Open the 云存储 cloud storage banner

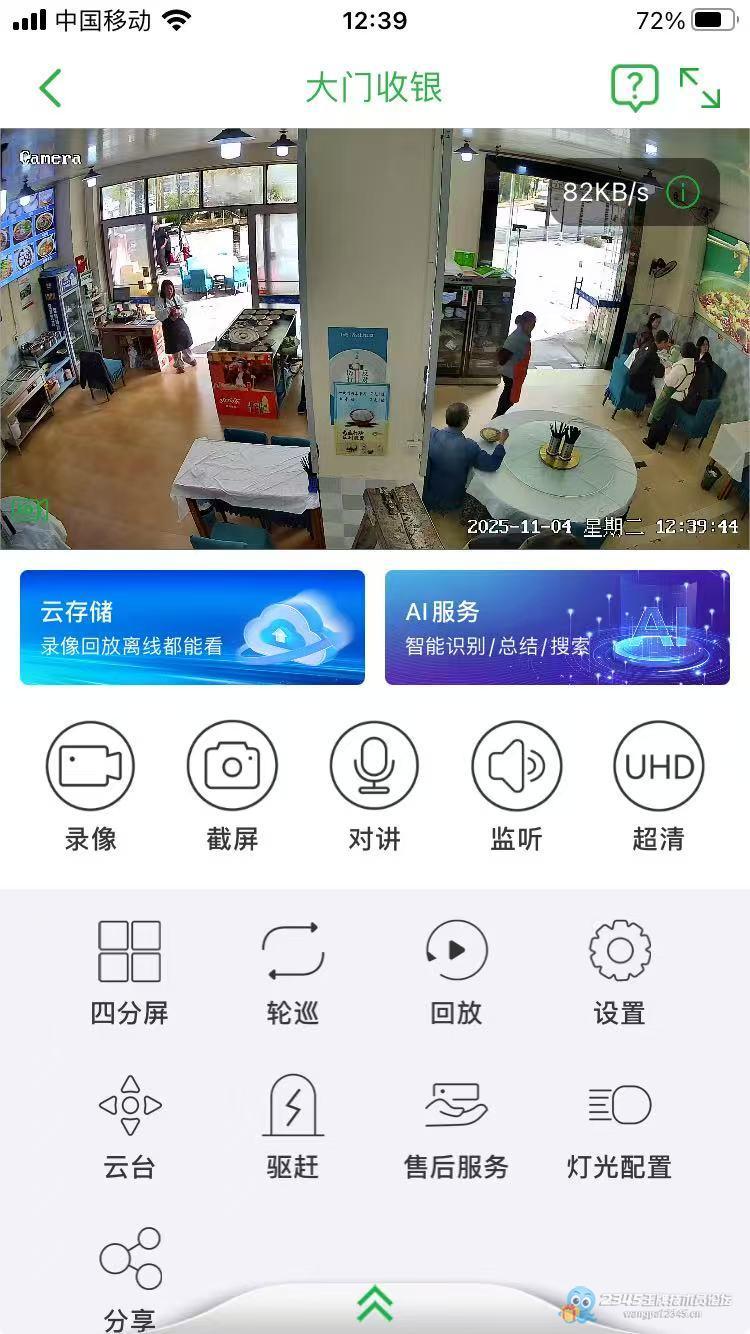[x=192, y=627]
